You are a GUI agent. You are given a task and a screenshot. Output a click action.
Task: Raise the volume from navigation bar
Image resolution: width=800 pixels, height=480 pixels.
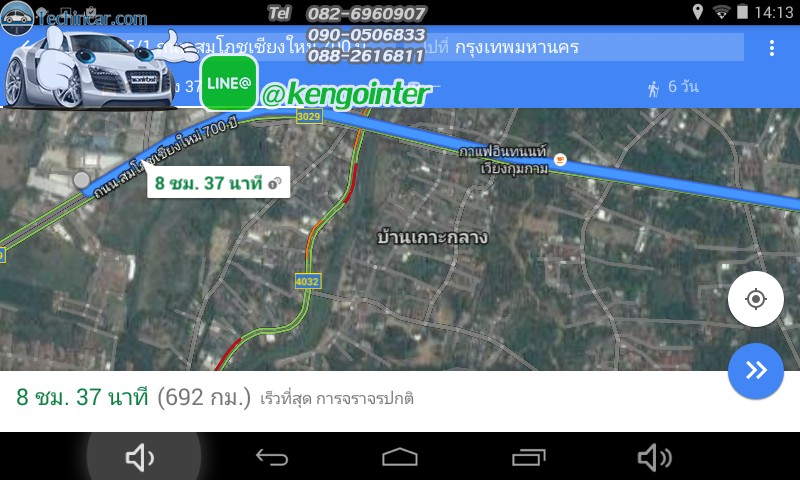pos(655,458)
